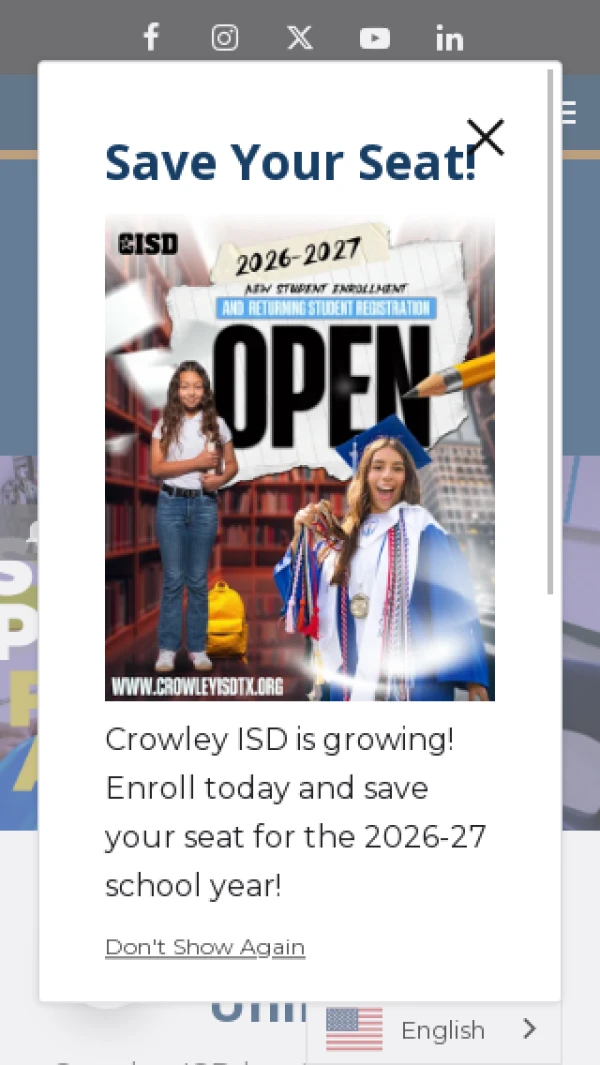This screenshot has height=1065, width=600.
Task: Close the Save Your Seat popup
Action: coord(485,137)
